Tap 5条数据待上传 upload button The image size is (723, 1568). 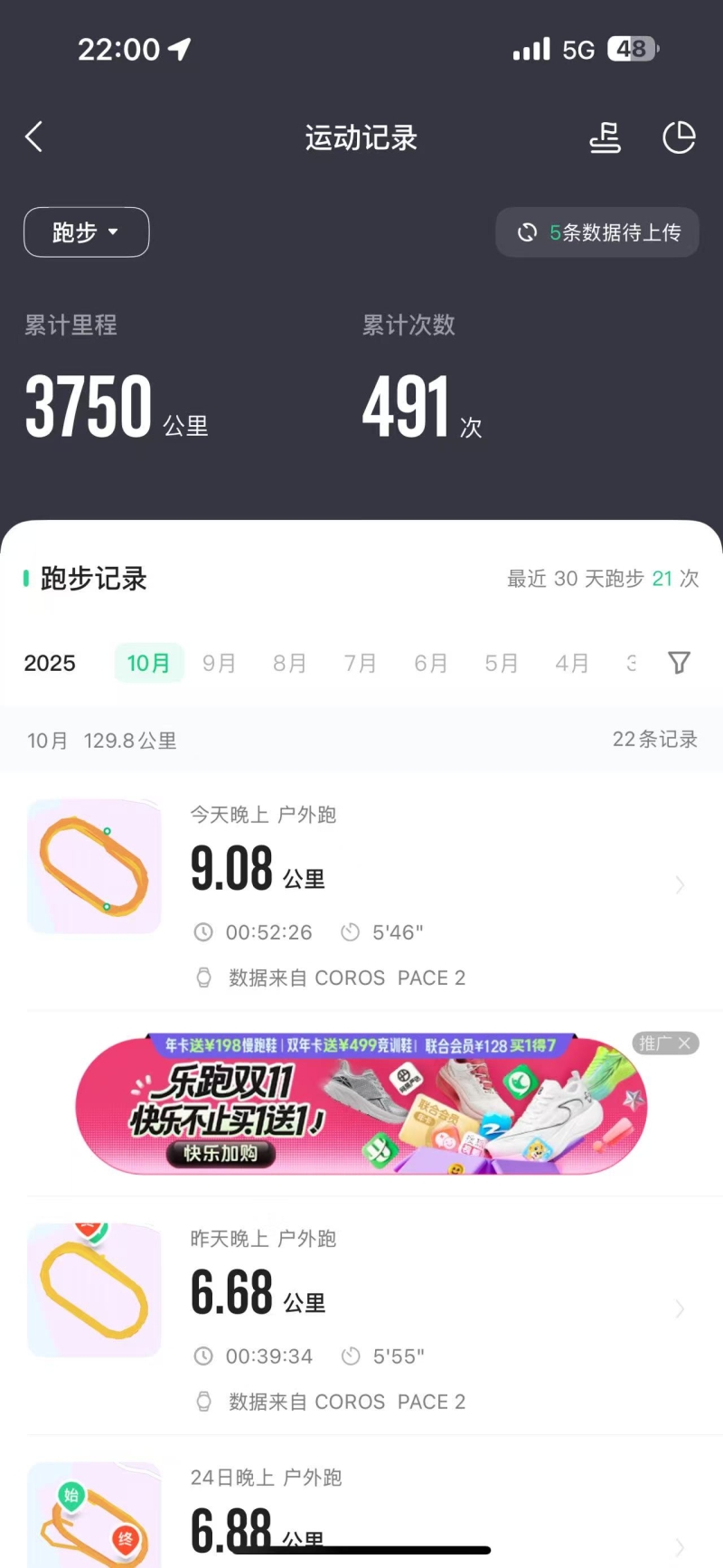pos(597,232)
